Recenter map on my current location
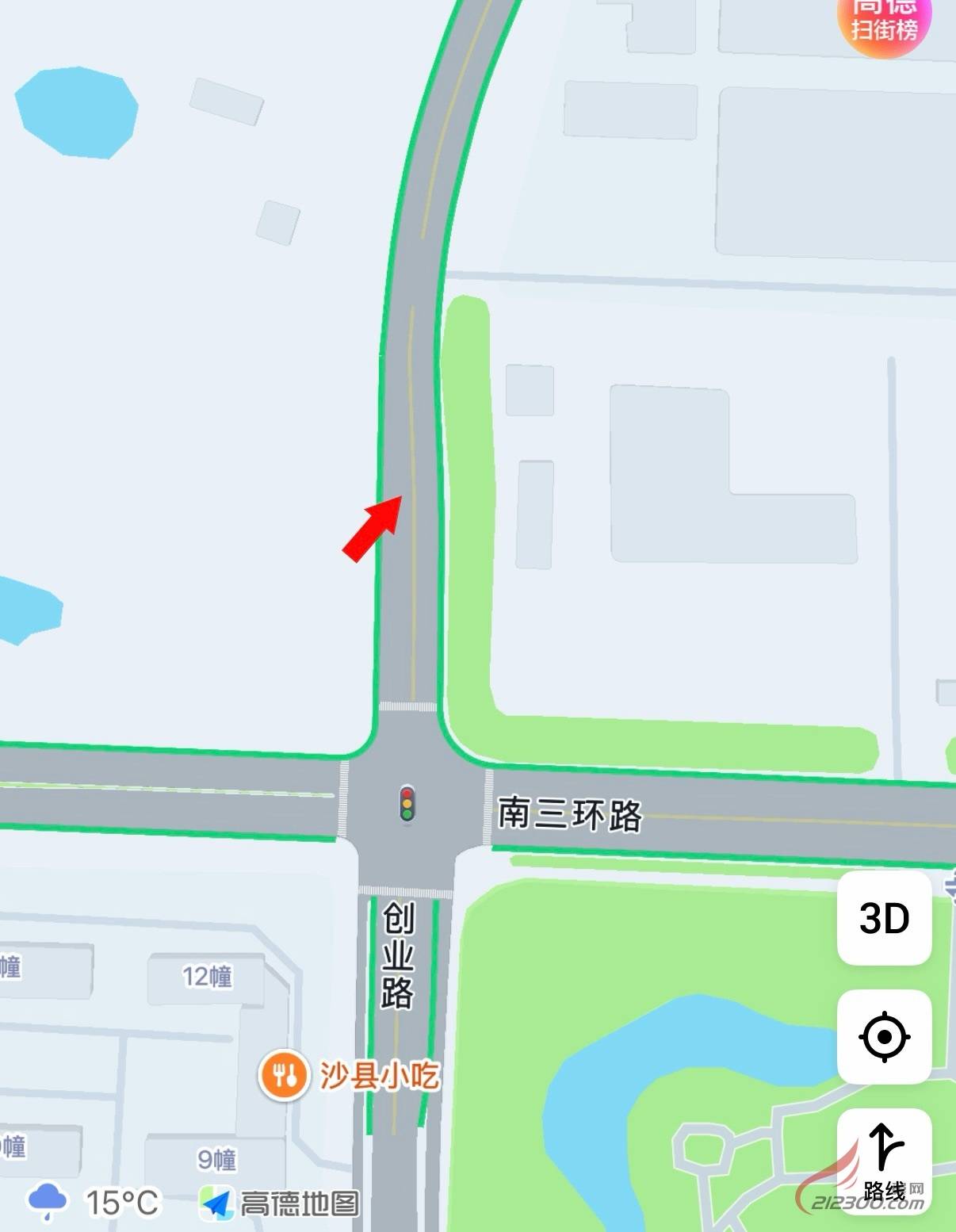956x1232 pixels. (x=884, y=1036)
